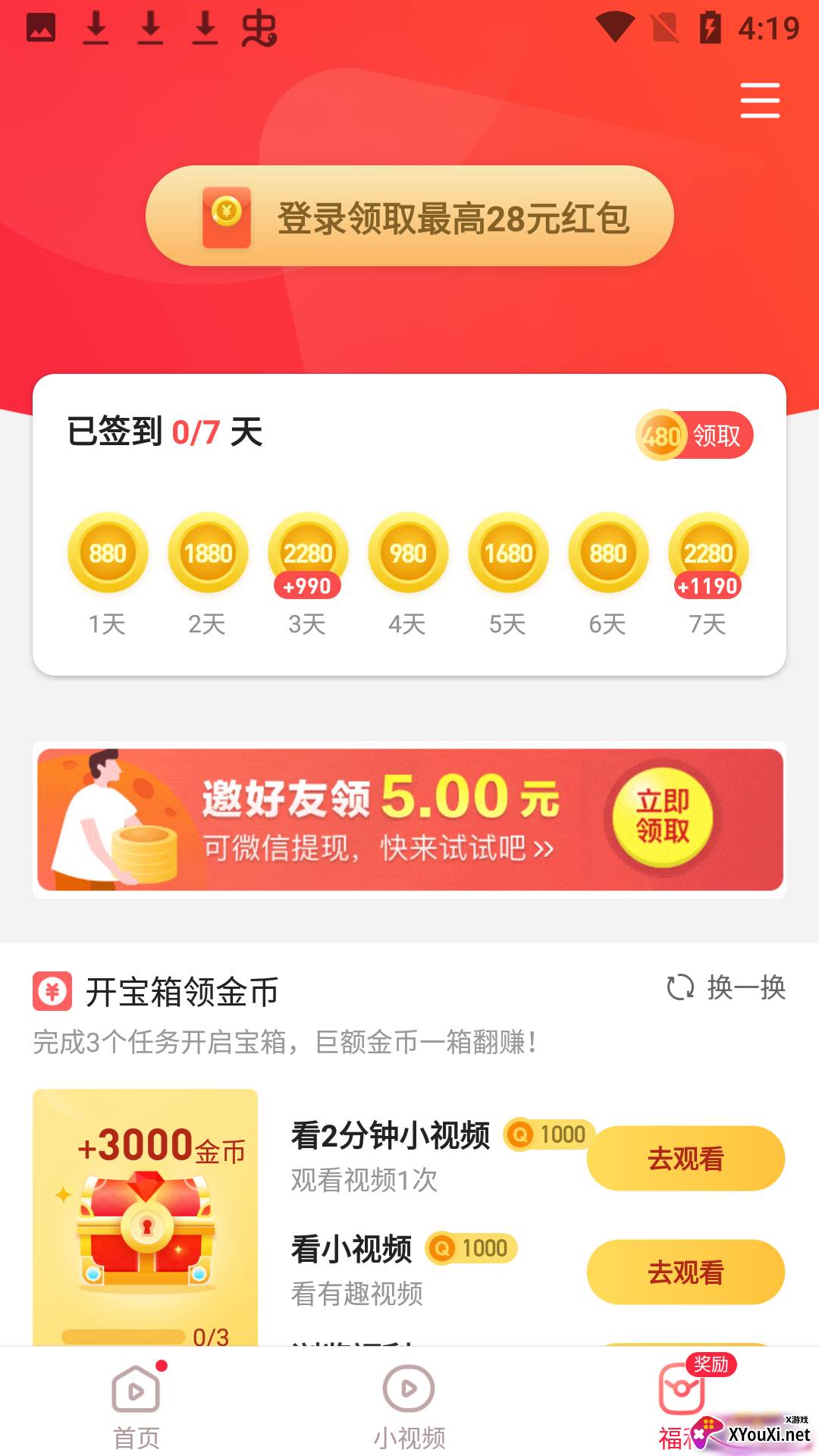Tap 去观看 for 看小视频 task

point(686,1272)
